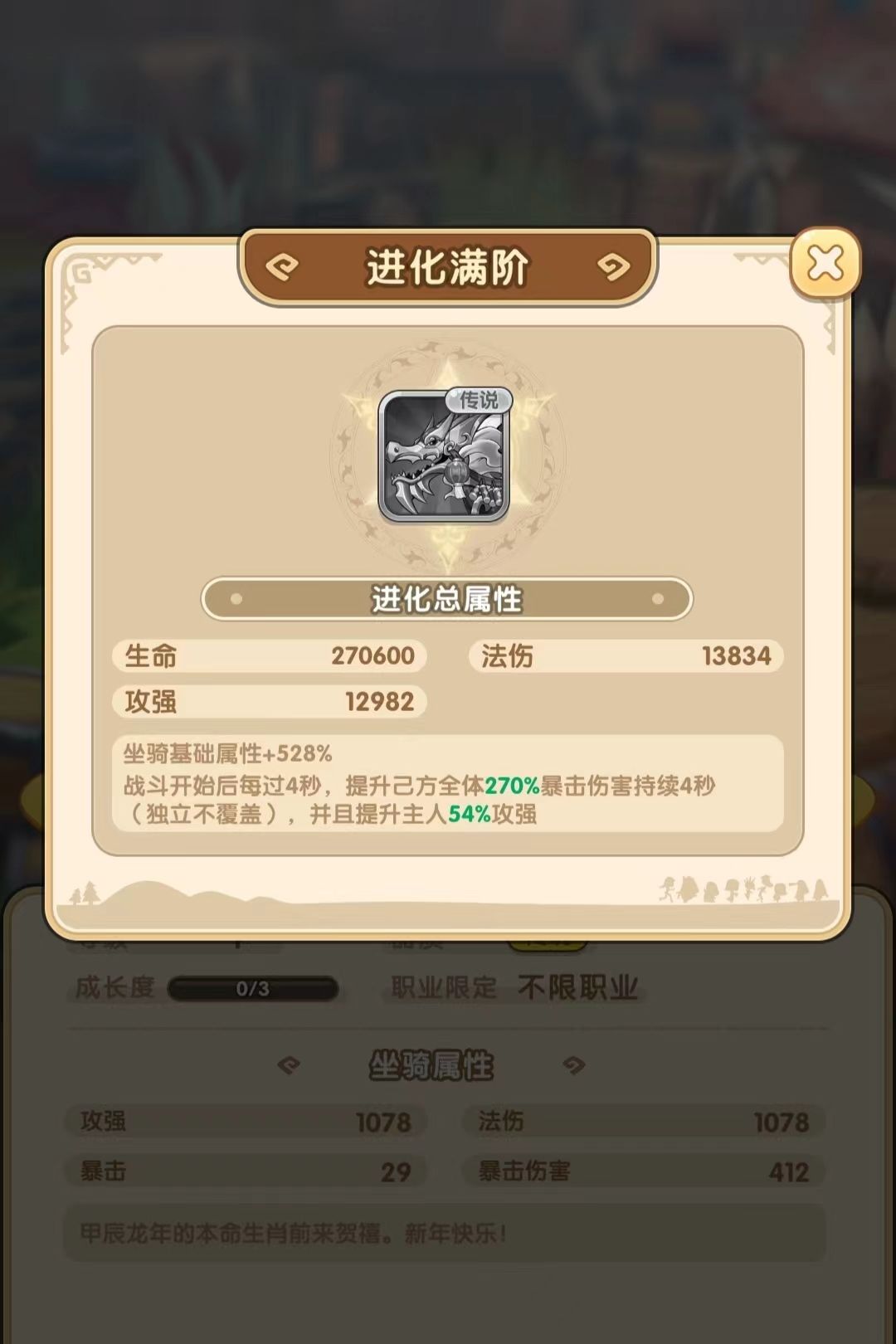
Task: Click the right dot on the 进化总属性 bar
Action: [x=657, y=600]
